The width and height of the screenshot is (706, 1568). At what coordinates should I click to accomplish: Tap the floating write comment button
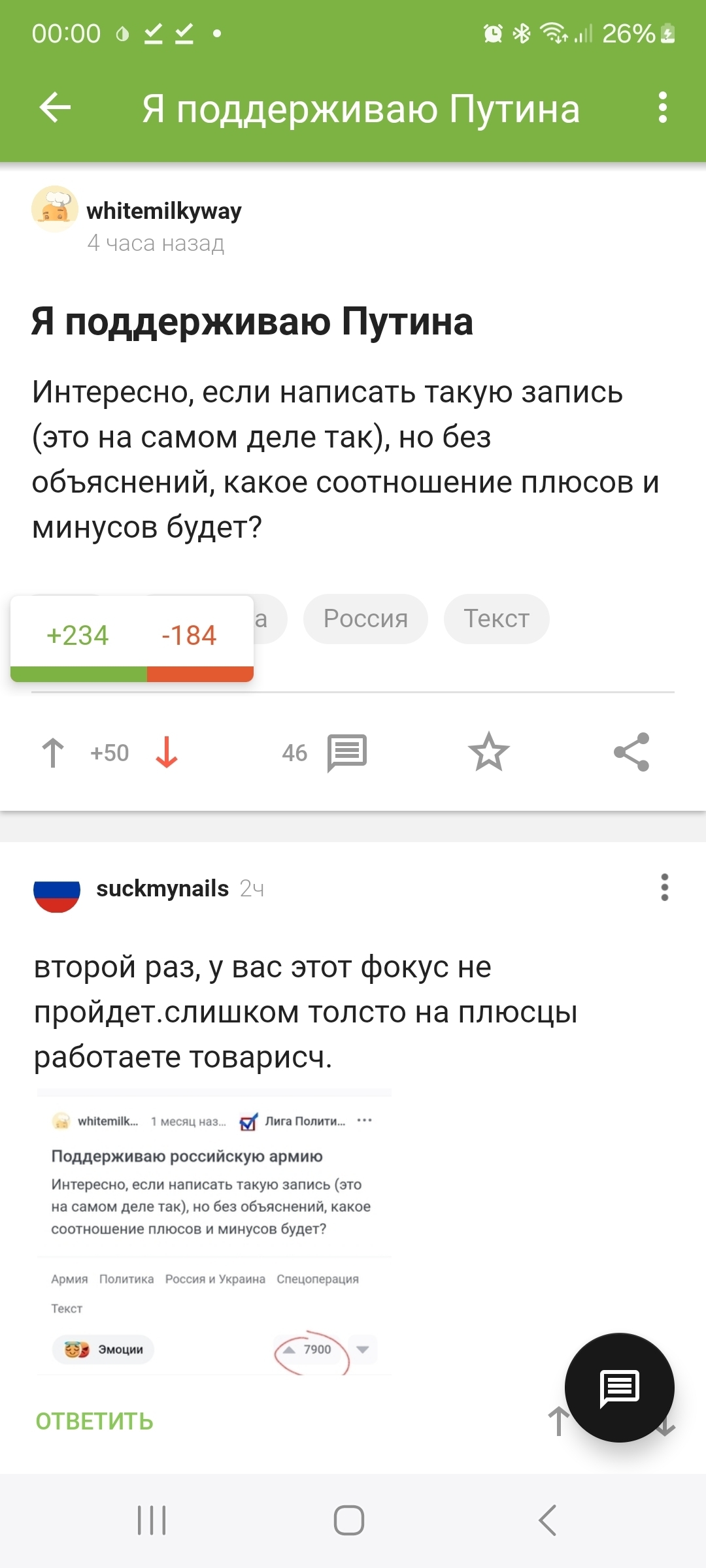[619, 1387]
